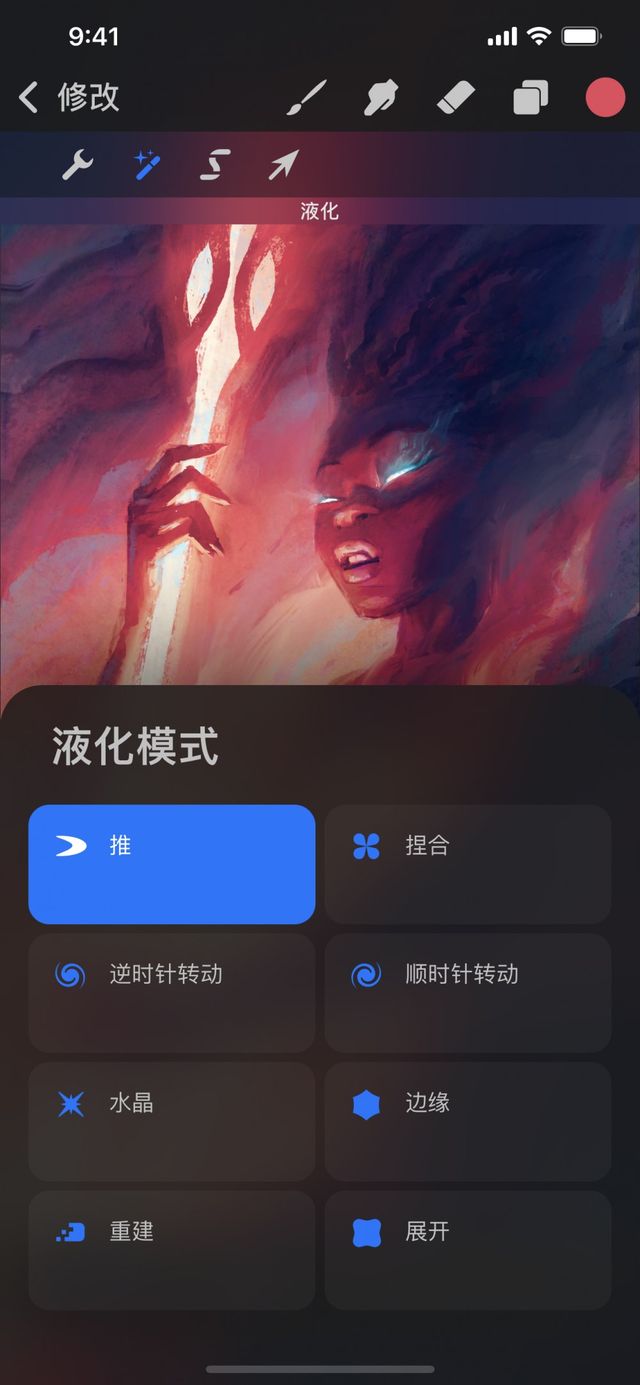Choose 逆时针转动 mode
Image resolution: width=640 pixels, height=1385 pixels.
click(x=171, y=992)
